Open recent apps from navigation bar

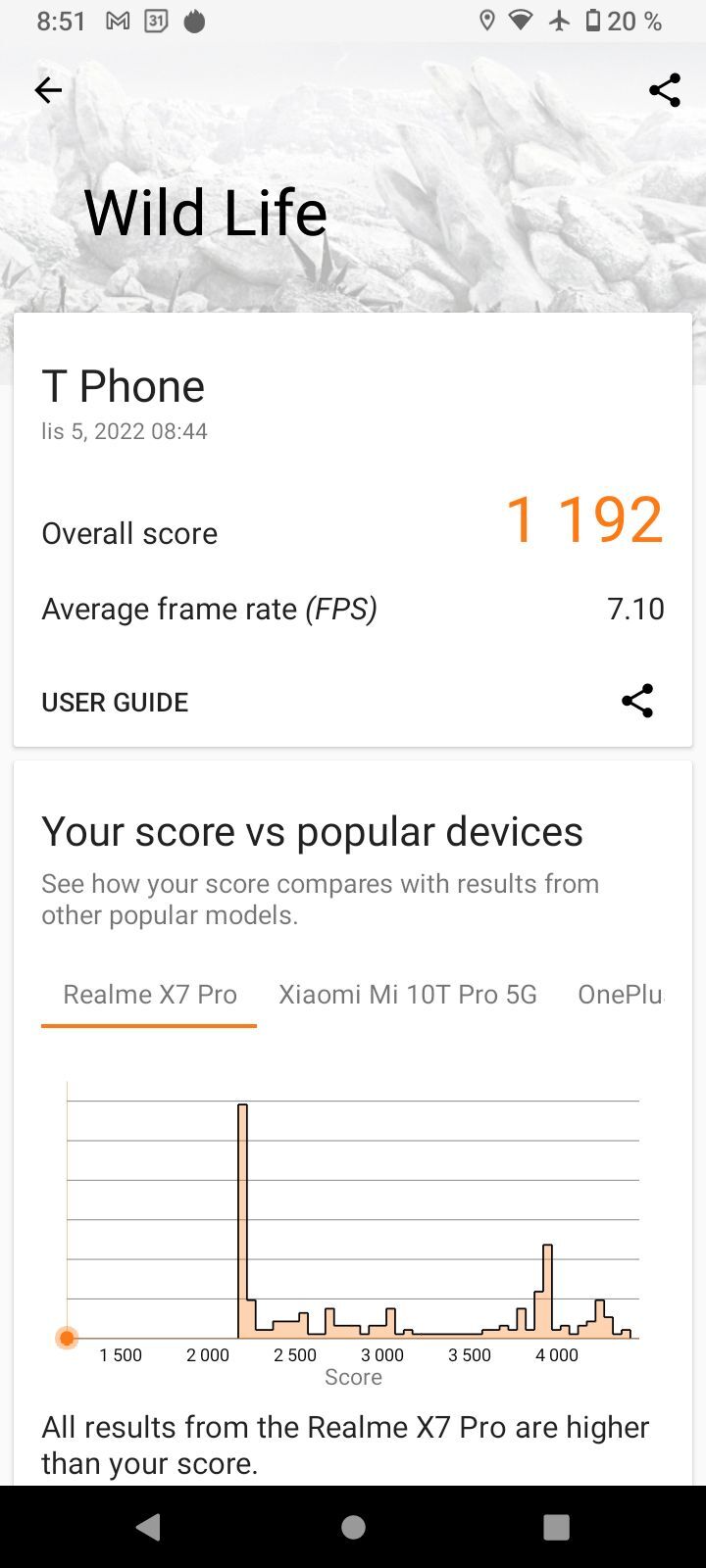556,1527
